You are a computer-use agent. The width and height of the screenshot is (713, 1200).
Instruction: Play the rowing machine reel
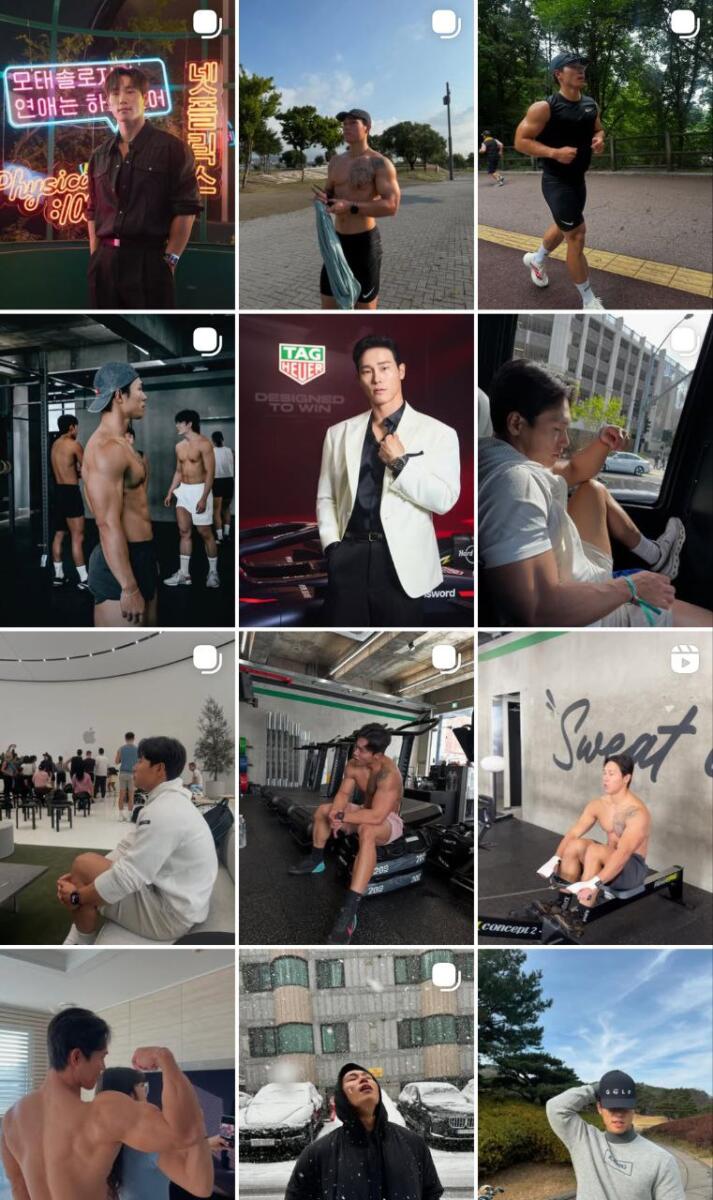coord(595,788)
